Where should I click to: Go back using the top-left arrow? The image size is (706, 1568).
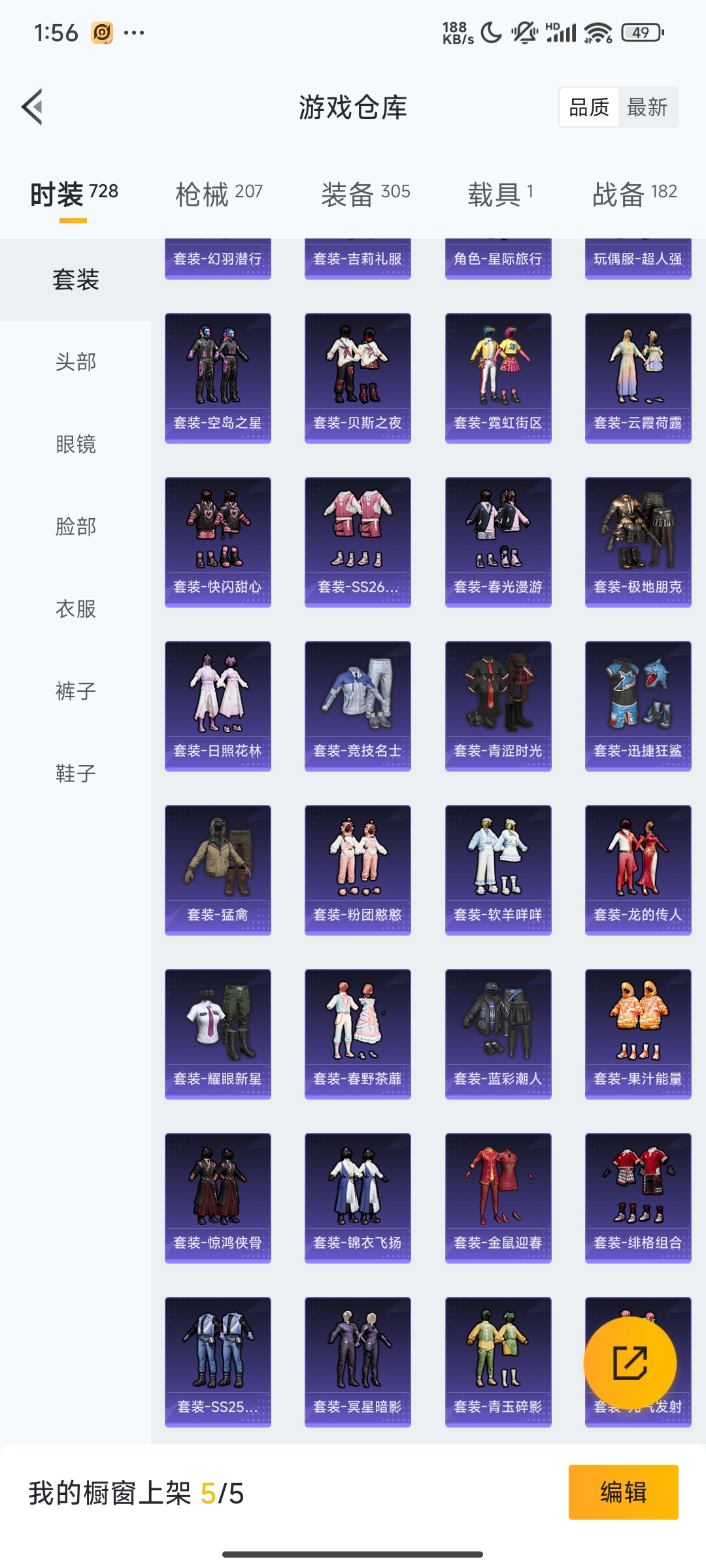click(32, 106)
